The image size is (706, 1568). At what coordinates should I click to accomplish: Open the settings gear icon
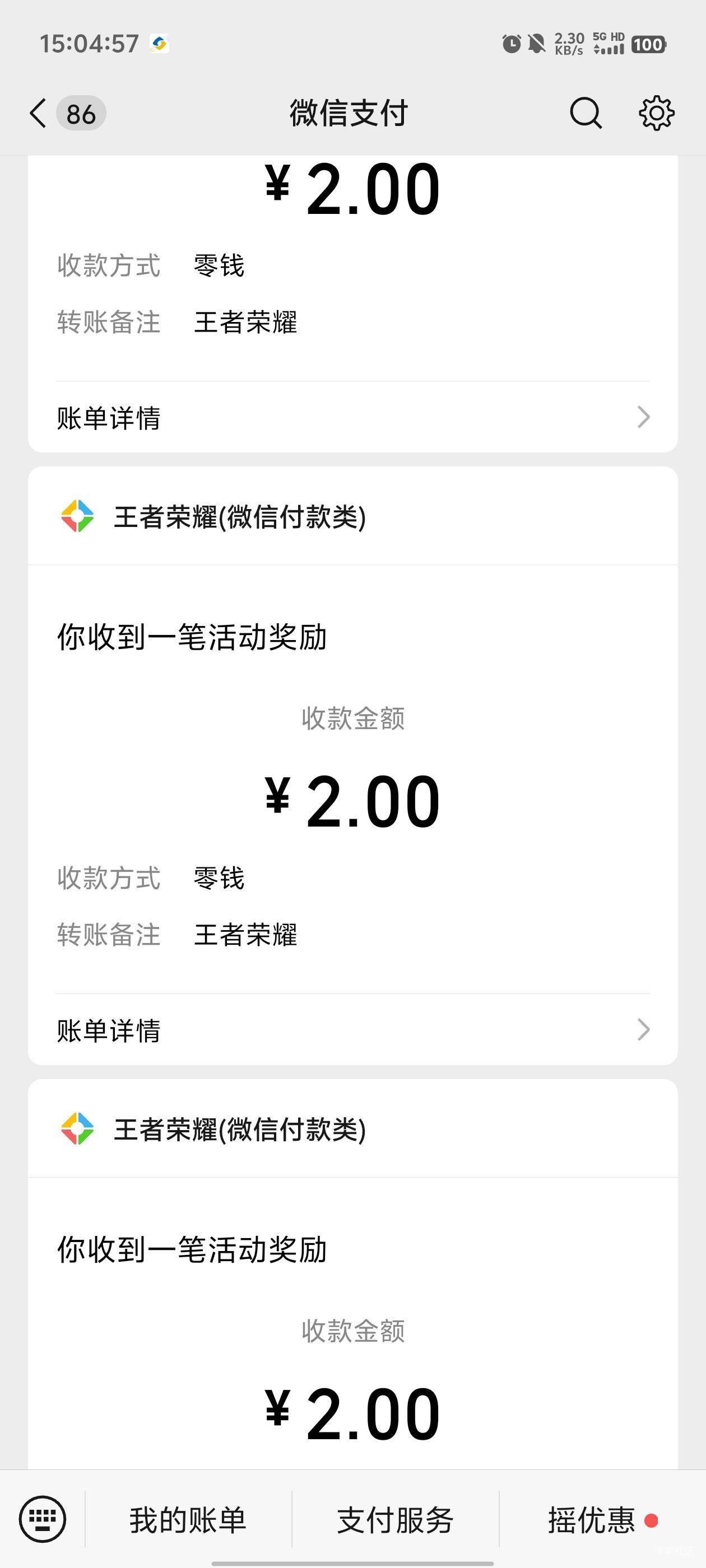(656, 113)
